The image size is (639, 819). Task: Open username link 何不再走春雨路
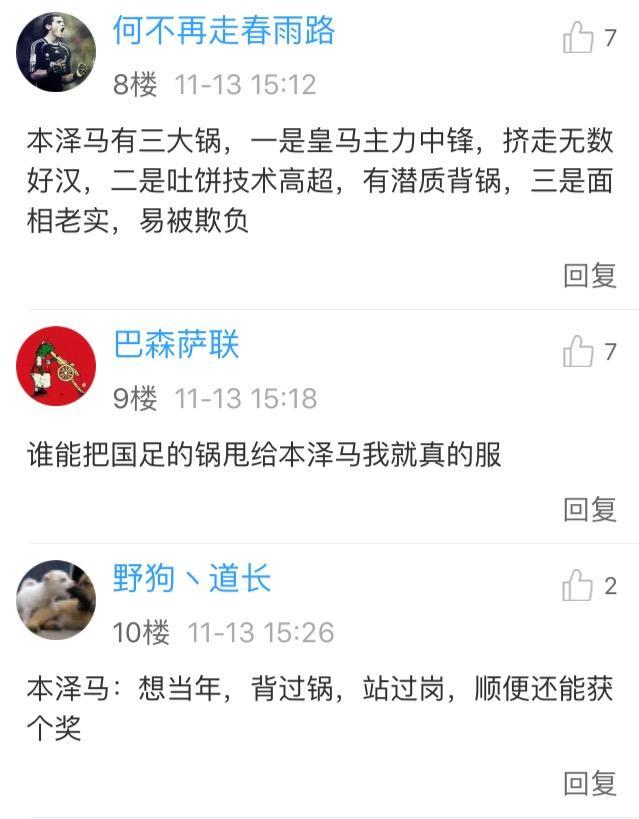click(223, 31)
